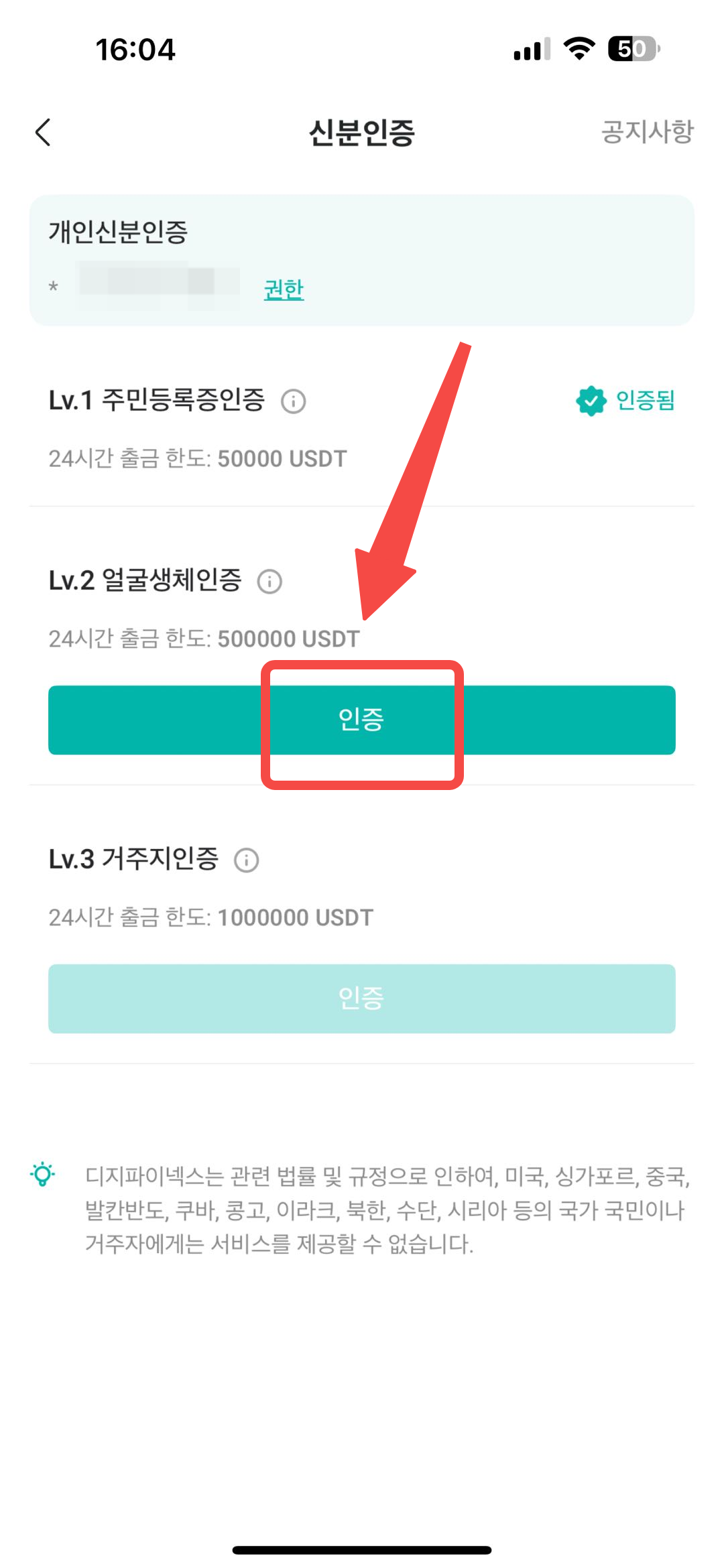Show info for Lv.3 거주지인증
Viewport: 724px width, 1568px height.
coord(246,860)
